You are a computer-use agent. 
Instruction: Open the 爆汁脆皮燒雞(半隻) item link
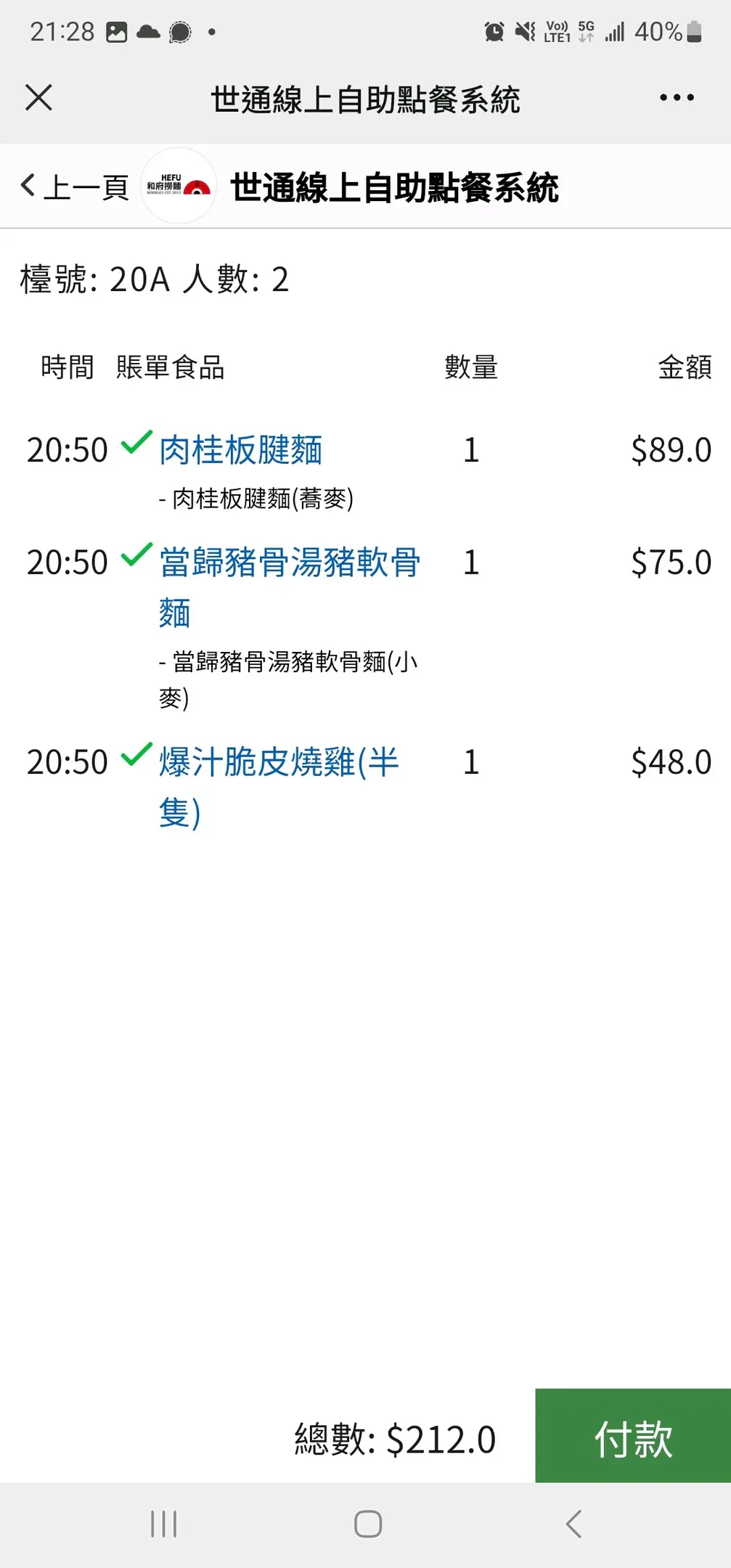[x=279, y=786]
